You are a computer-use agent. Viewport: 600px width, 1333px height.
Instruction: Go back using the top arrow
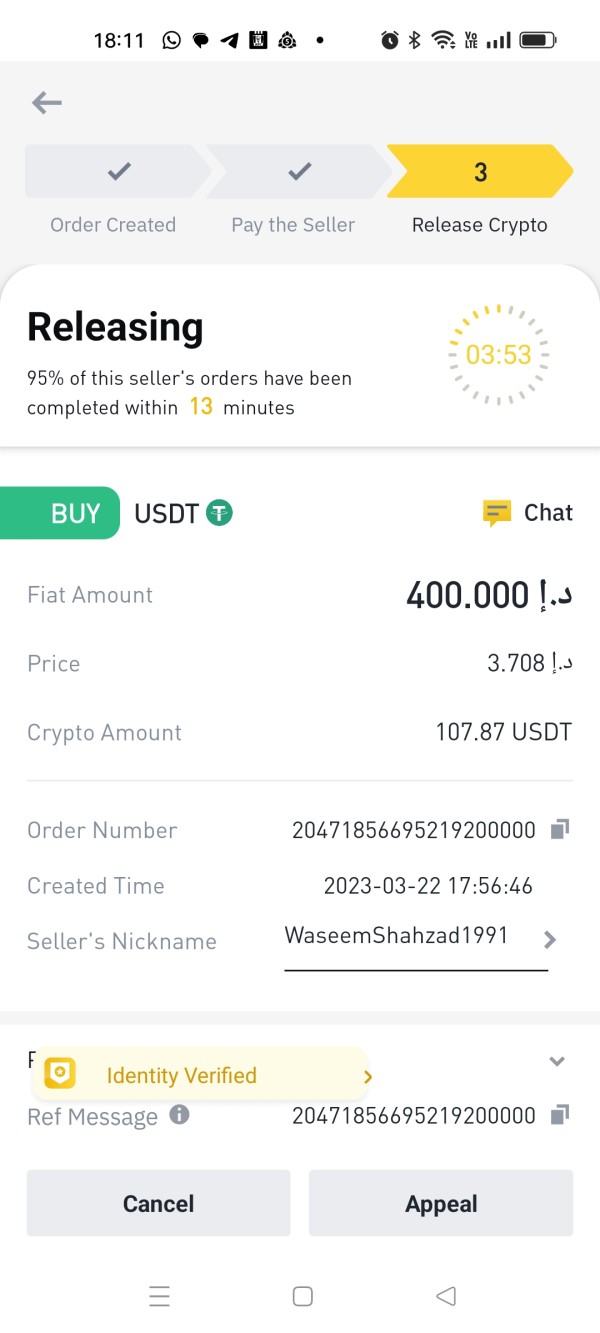coord(47,102)
